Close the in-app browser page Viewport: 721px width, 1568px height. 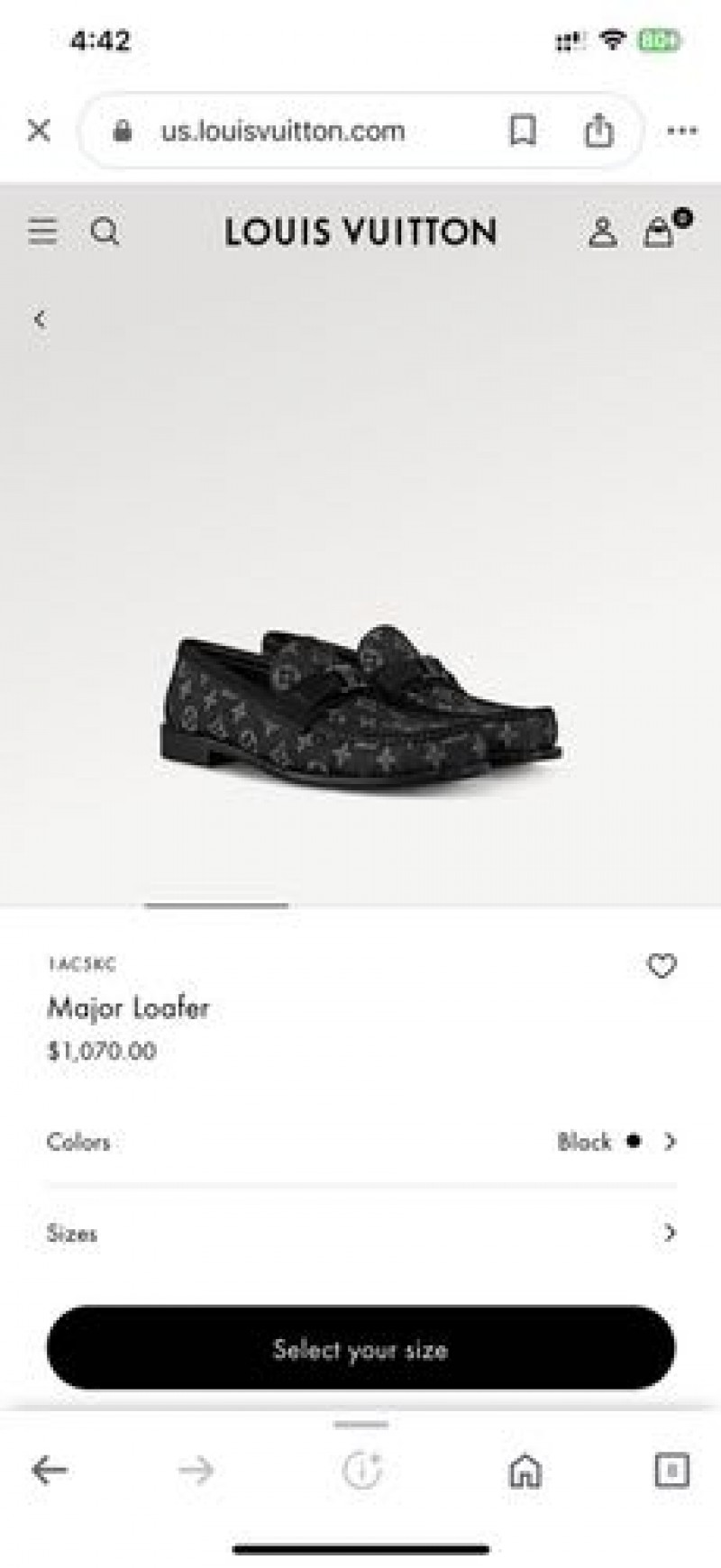point(39,131)
